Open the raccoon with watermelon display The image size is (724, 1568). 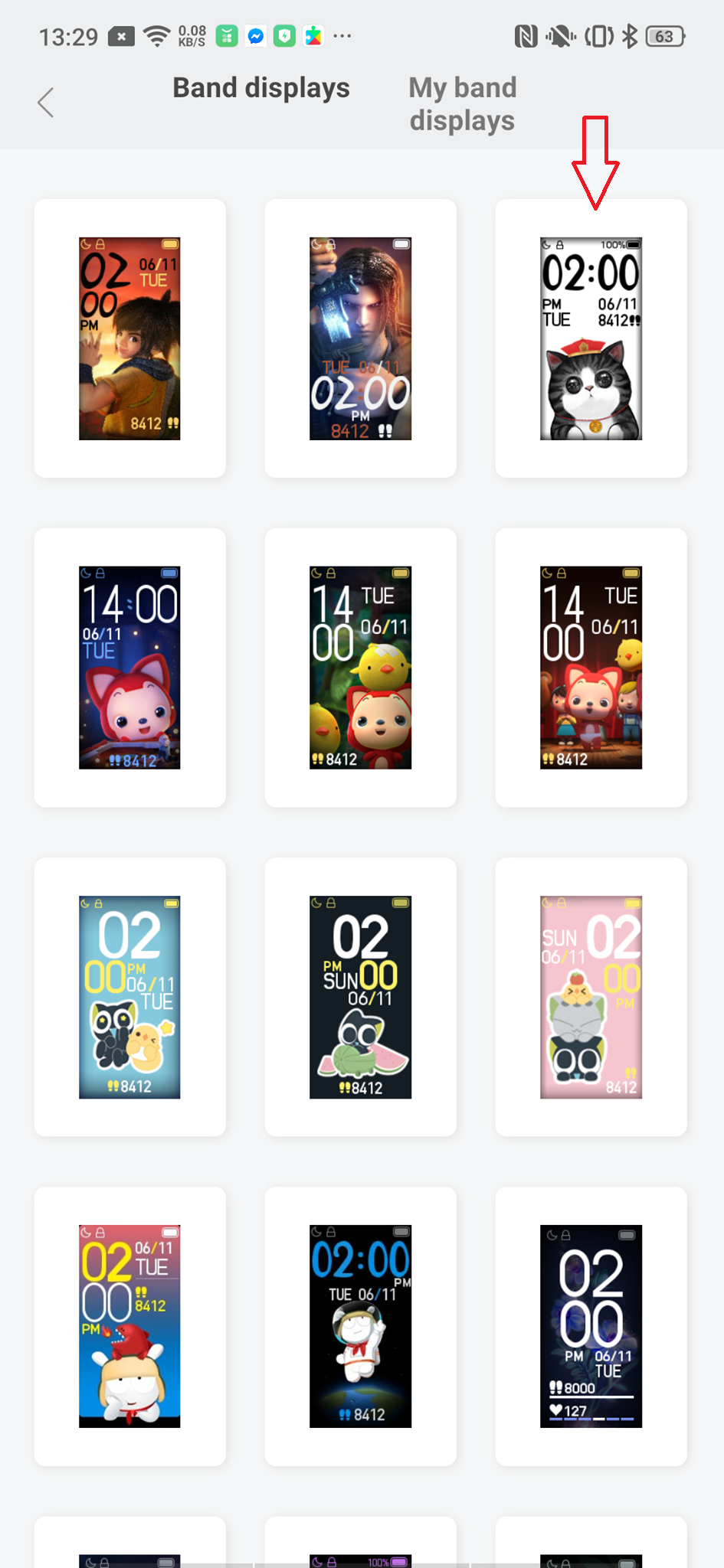coord(360,997)
